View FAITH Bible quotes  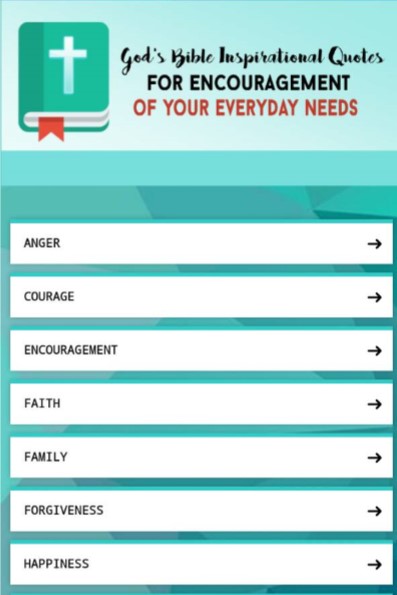pyautogui.click(x=201, y=404)
